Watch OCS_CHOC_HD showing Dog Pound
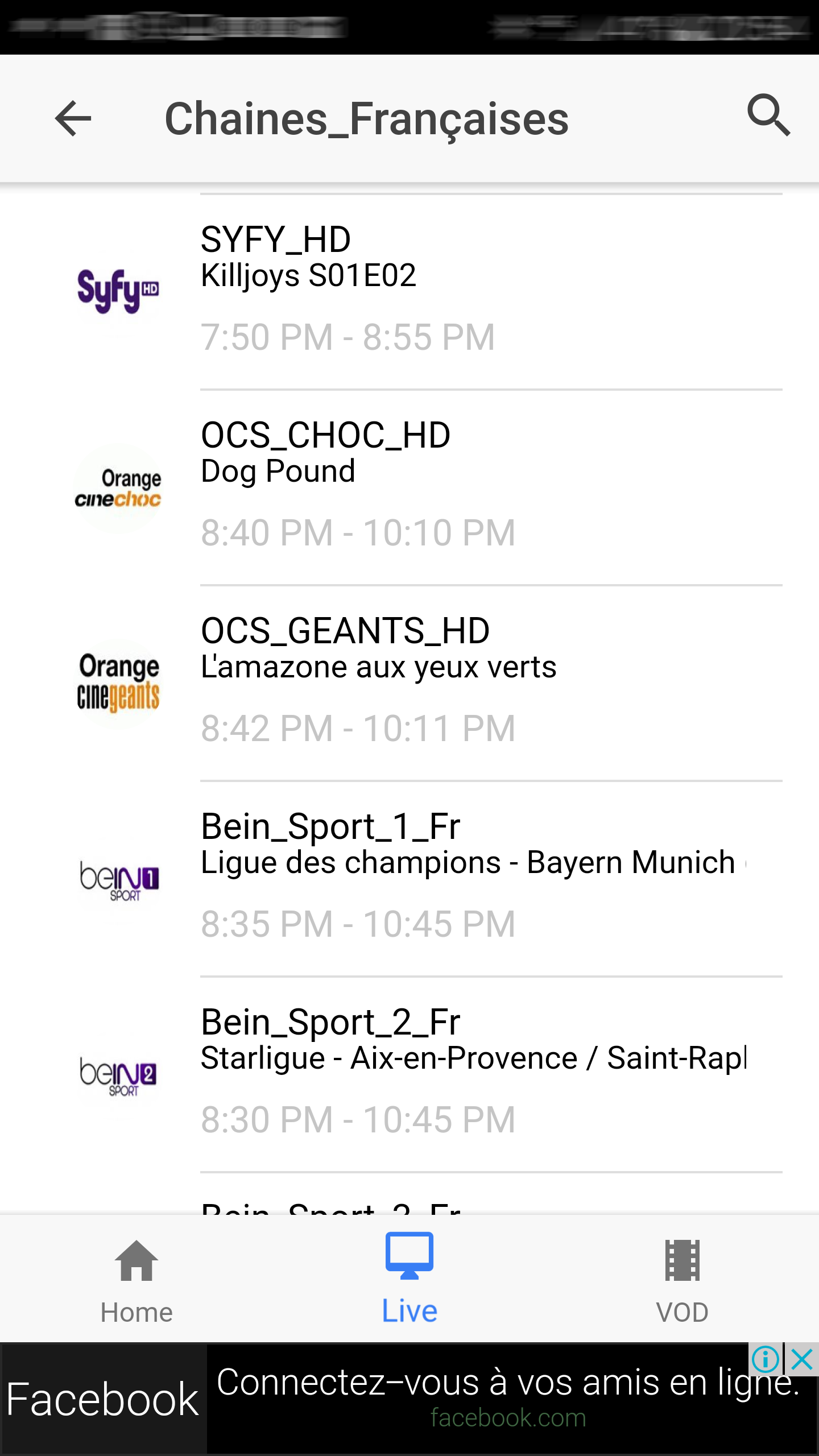Viewport: 819px width, 1456px height. [x=409, y=487]
